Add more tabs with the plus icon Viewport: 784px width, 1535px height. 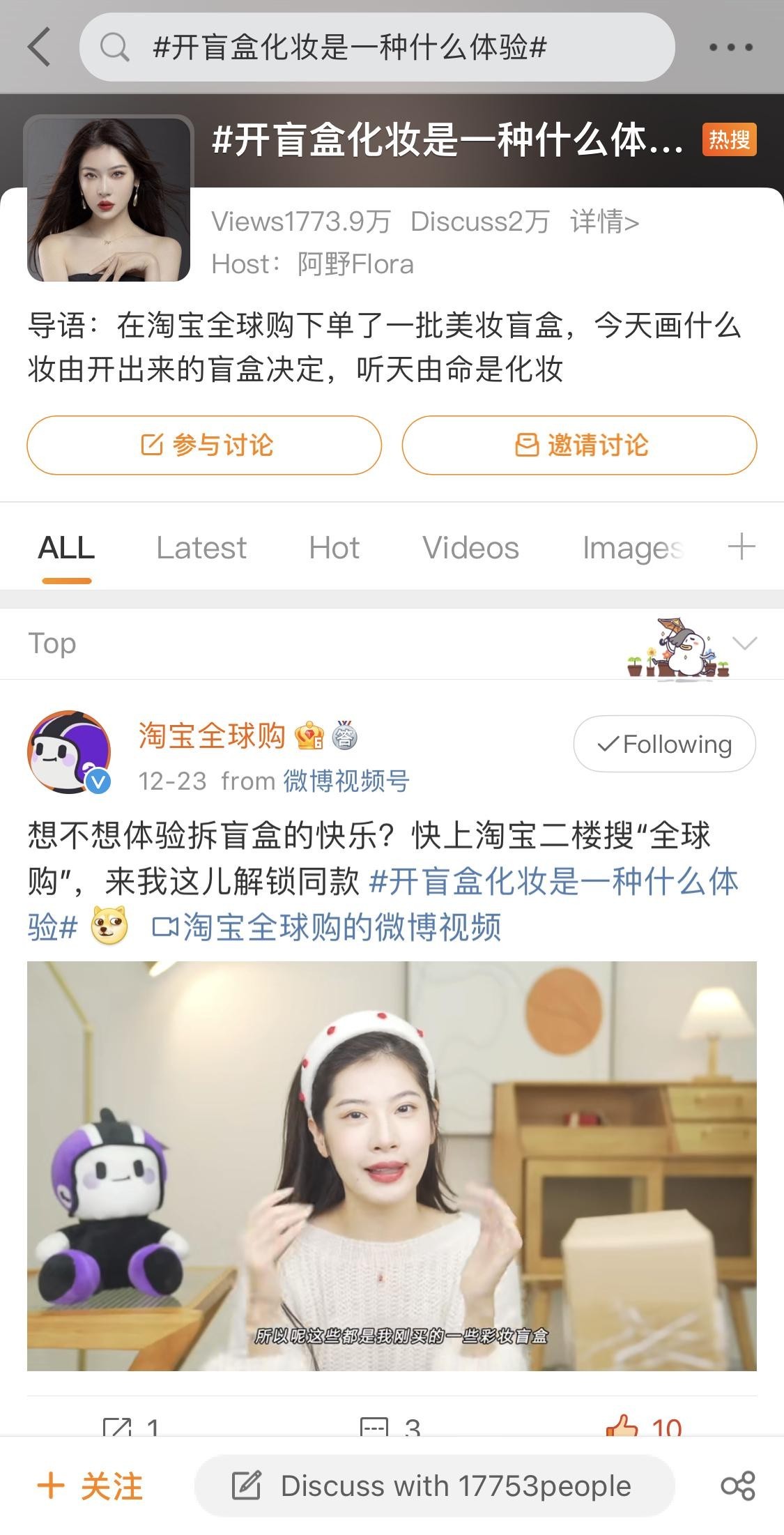click(741, 547)
